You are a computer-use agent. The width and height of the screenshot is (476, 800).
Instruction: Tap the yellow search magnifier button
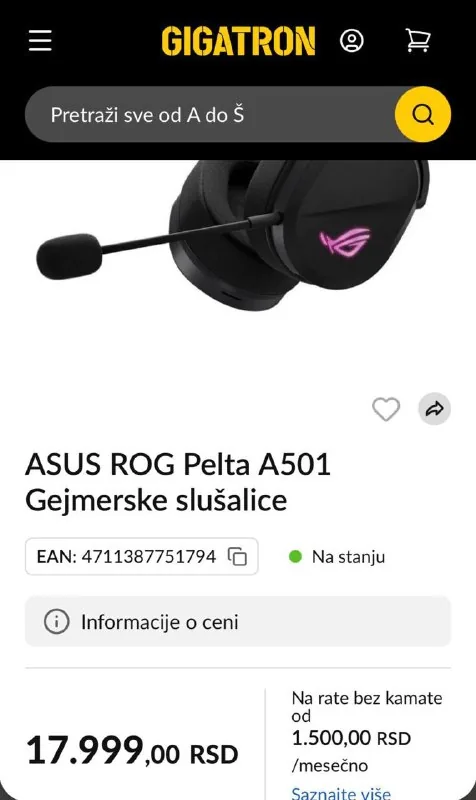click(x=423, y=115)
